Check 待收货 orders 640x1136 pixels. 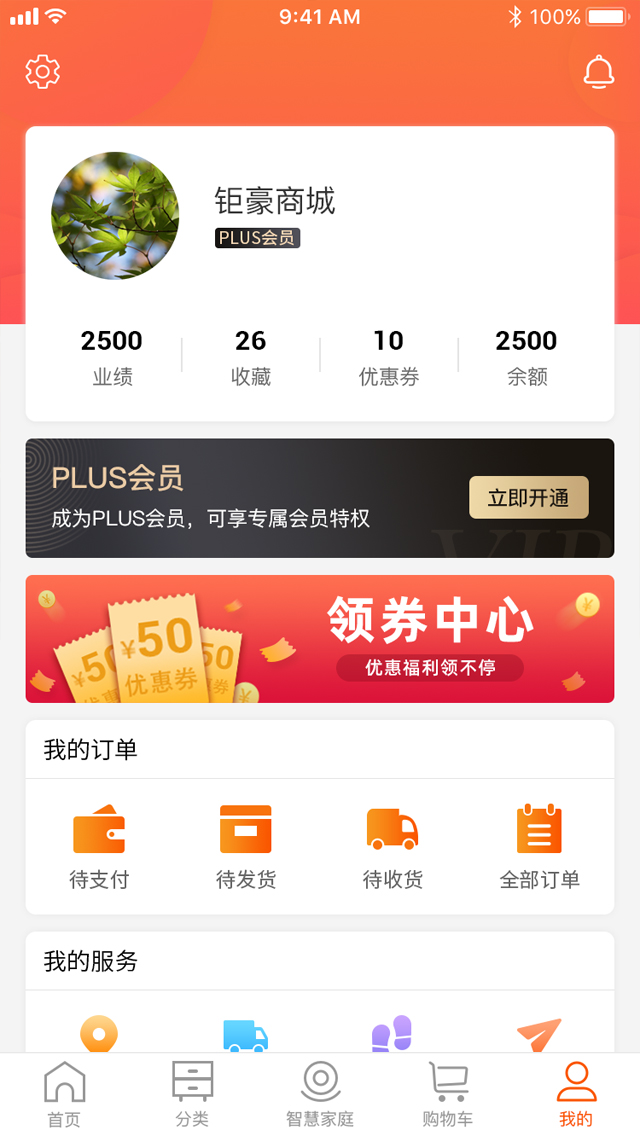pyautogui.click(x=393, y=847)
